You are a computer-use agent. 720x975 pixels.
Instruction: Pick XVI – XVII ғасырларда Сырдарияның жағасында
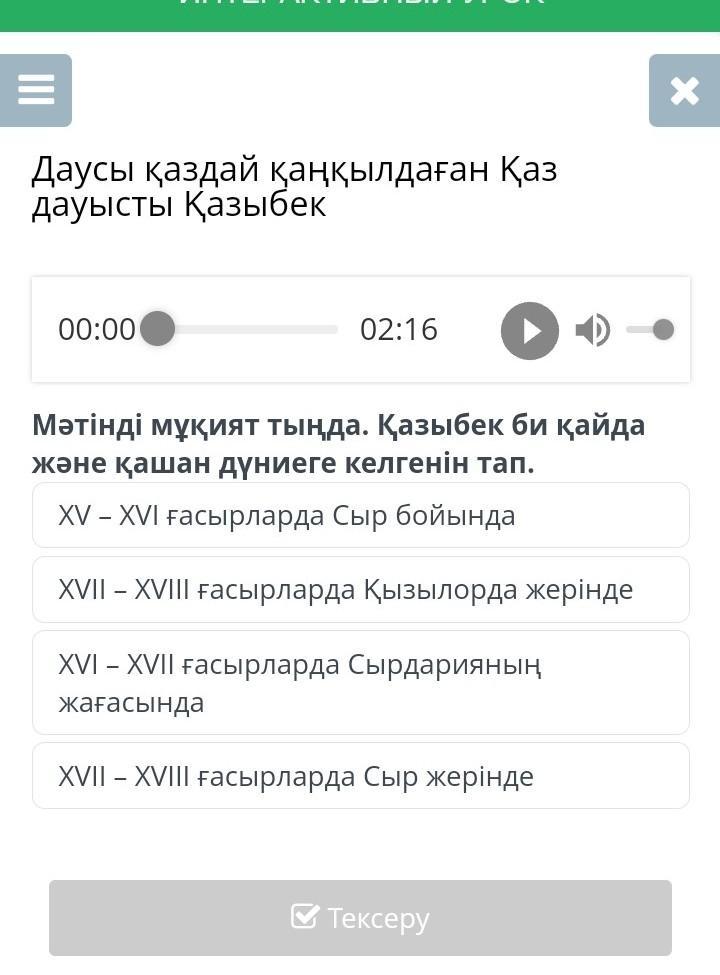[x=361, y=683]
